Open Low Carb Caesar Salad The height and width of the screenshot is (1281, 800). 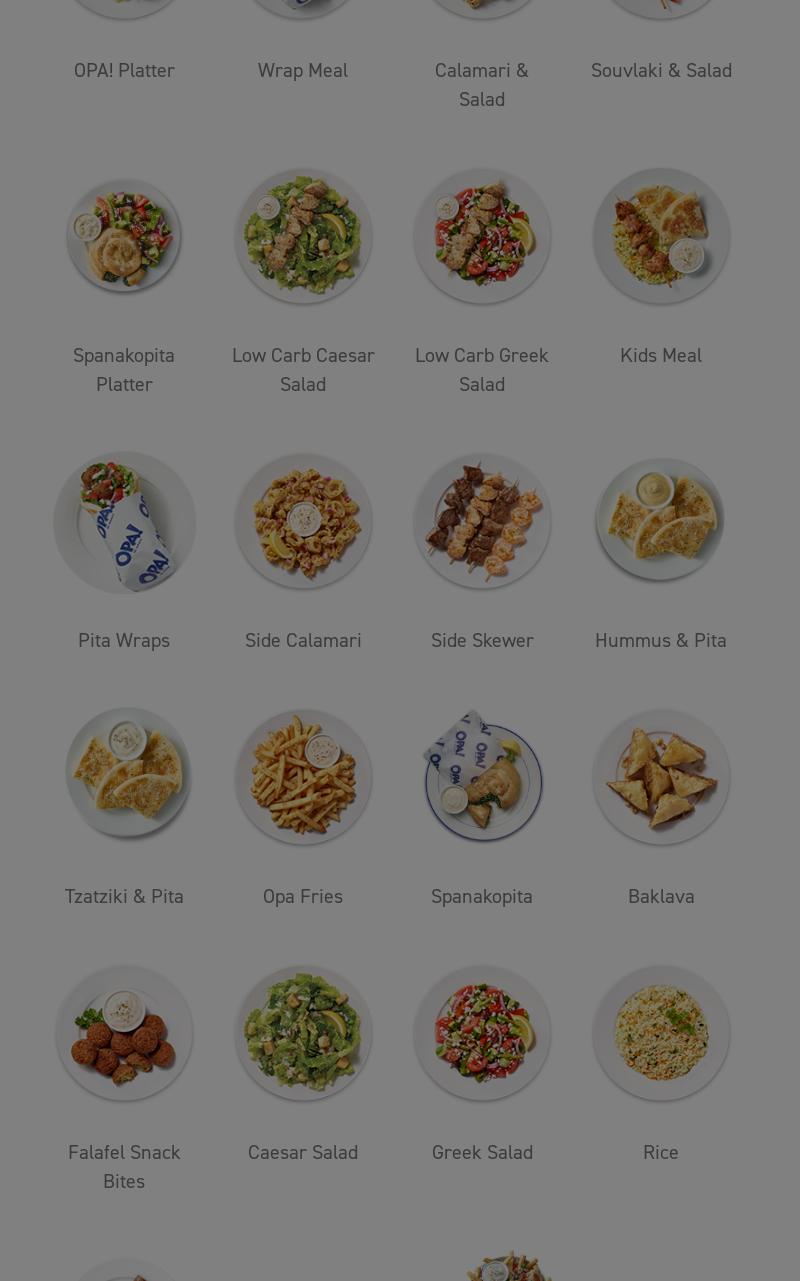click(x=303, y=237)
